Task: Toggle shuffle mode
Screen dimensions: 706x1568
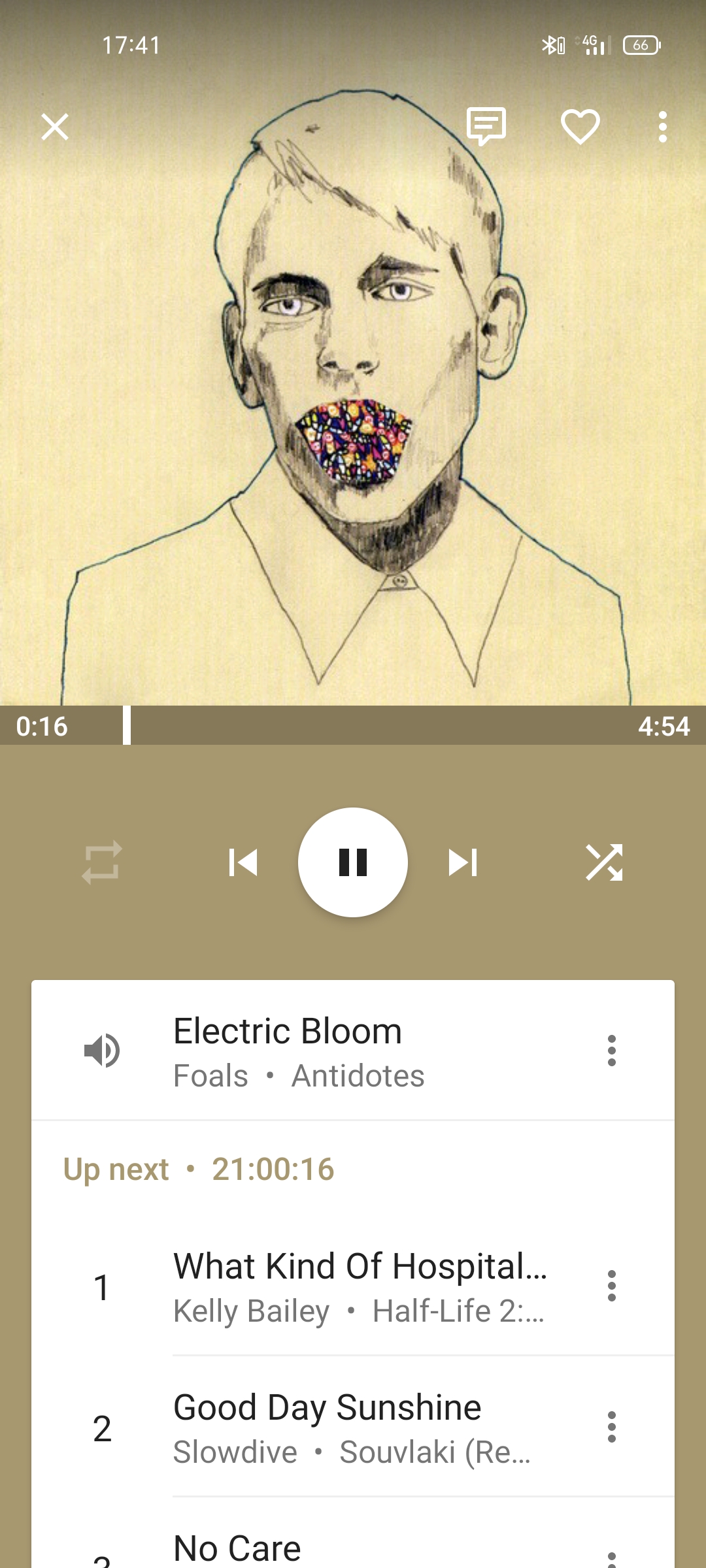Action: point(604,862)
